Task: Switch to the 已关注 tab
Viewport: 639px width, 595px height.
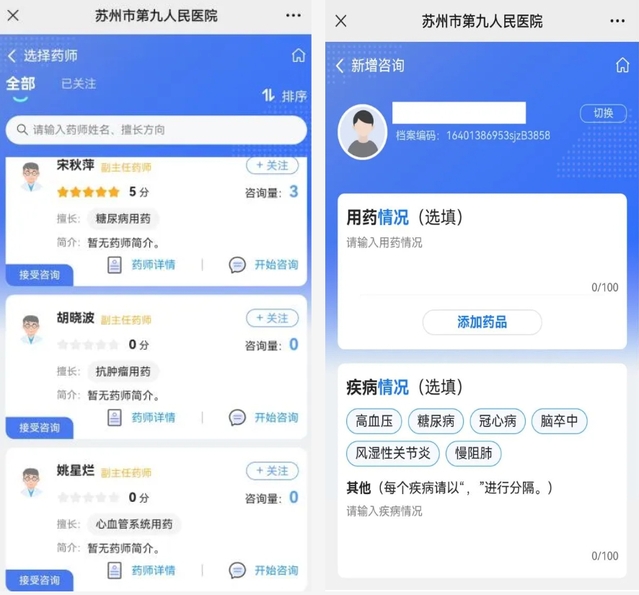Action: [78, 84]
